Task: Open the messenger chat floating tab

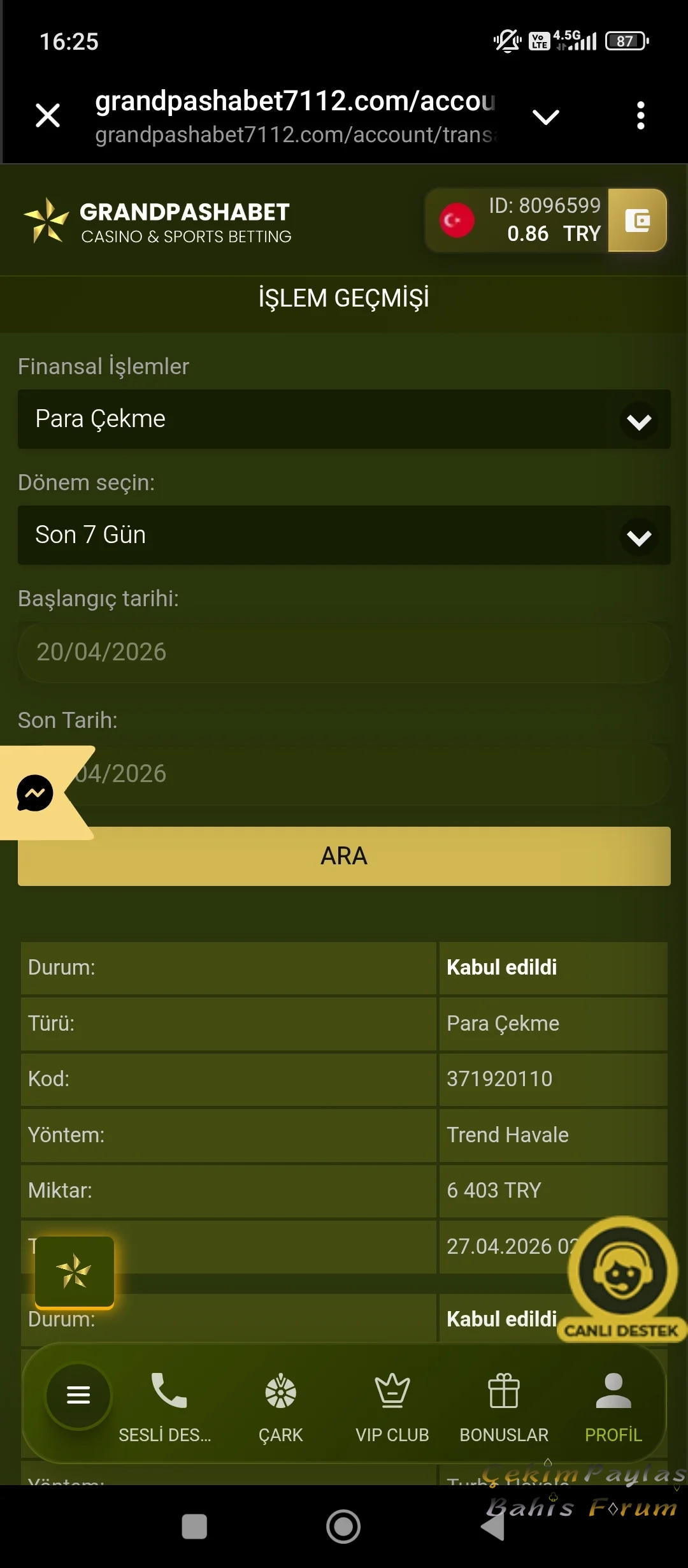Action: coord(36,793)
